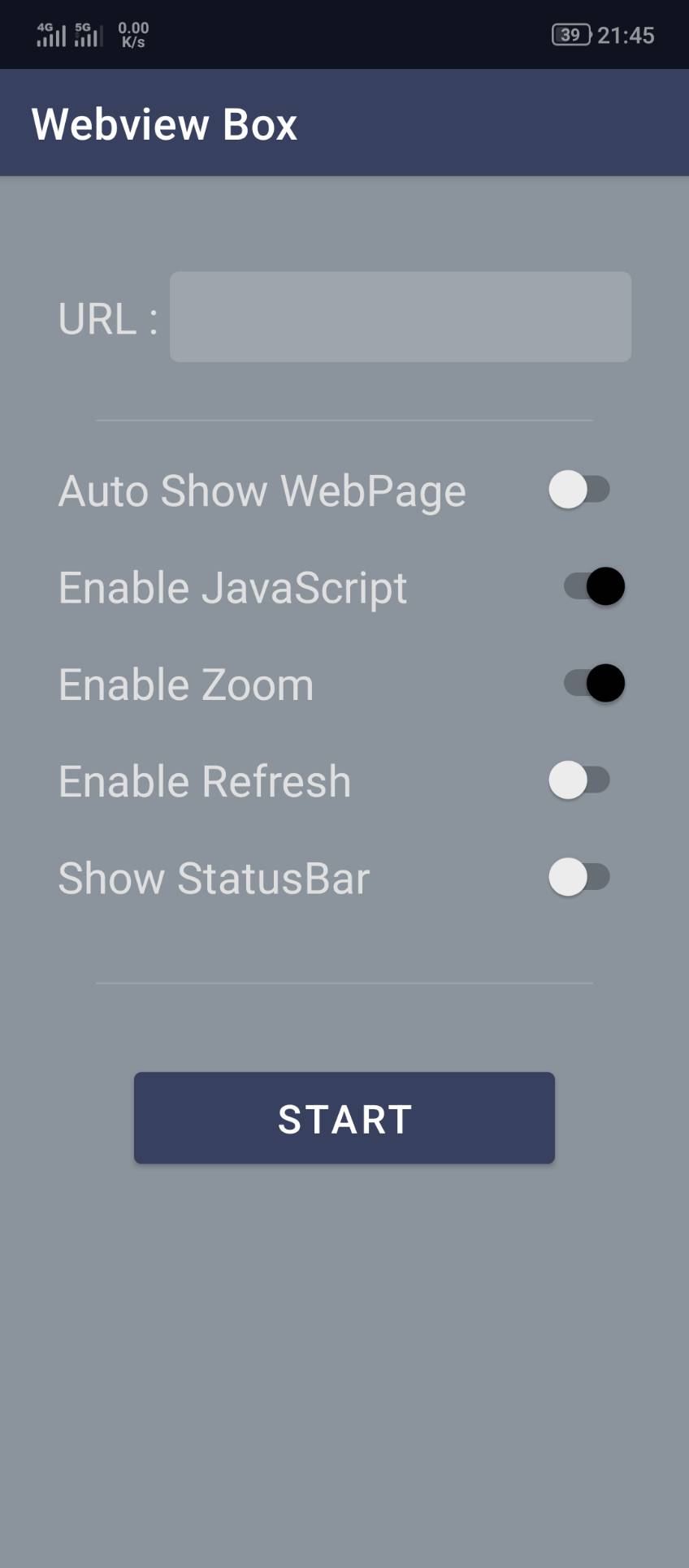Tap the URL input field
Viewport: 689px width, 1568px height.
[401, 317]
